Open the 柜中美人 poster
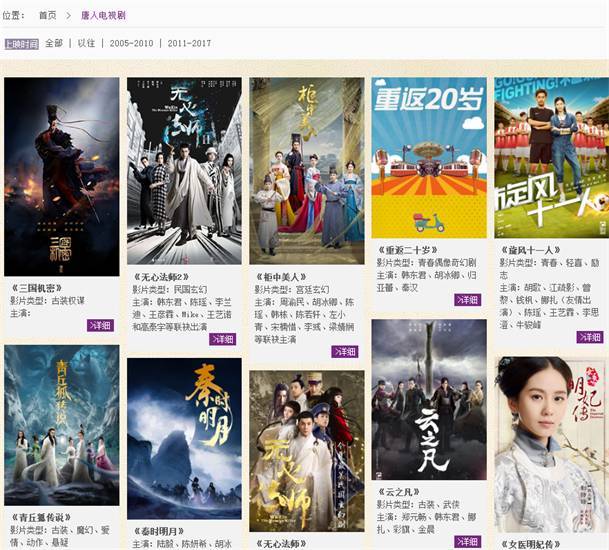This screenshot has width=609, height=550. pos(306,170)
